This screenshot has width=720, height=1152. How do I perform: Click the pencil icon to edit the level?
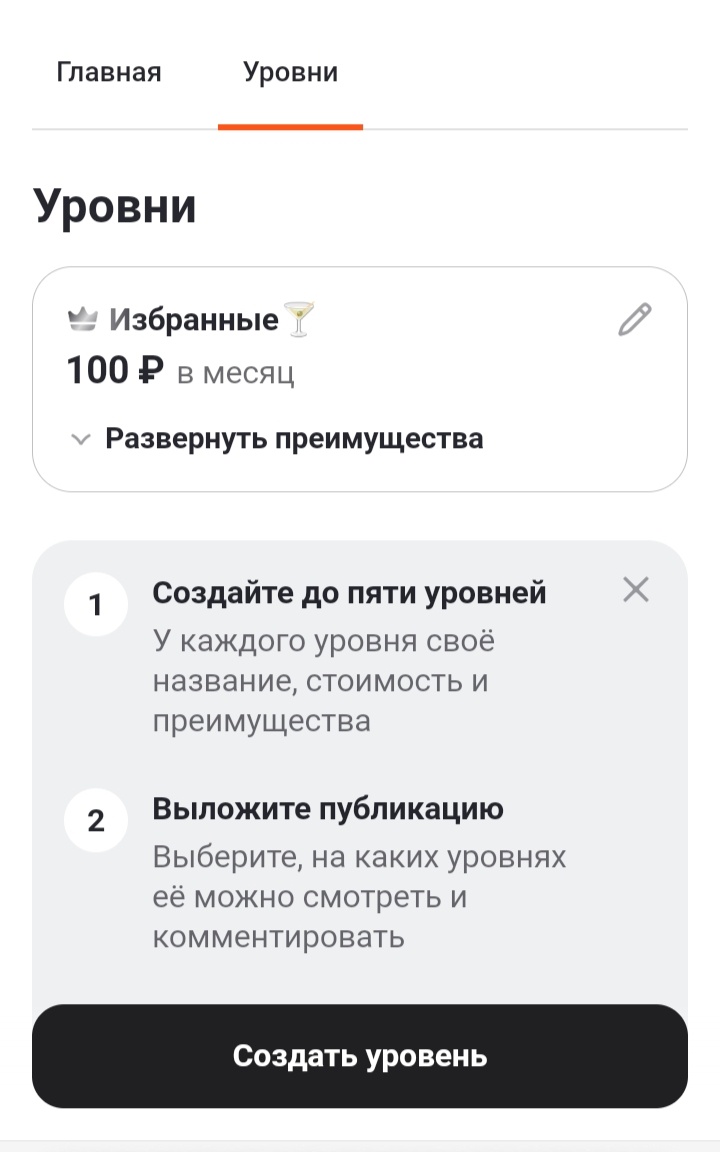[x=636, y=319]
